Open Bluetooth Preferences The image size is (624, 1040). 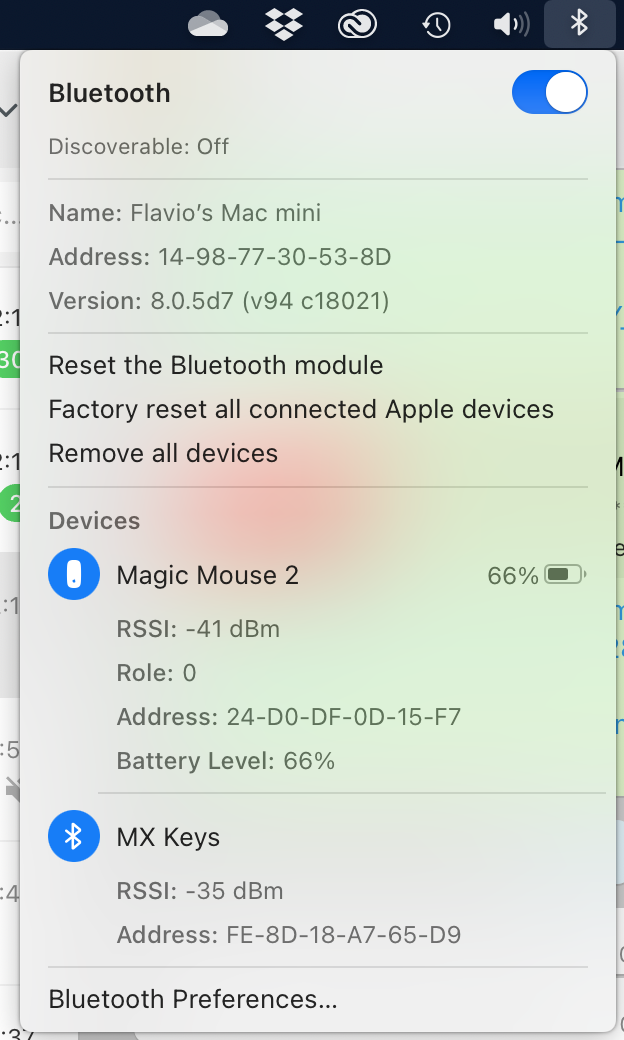pyautogui.click(x=193, y=999)
